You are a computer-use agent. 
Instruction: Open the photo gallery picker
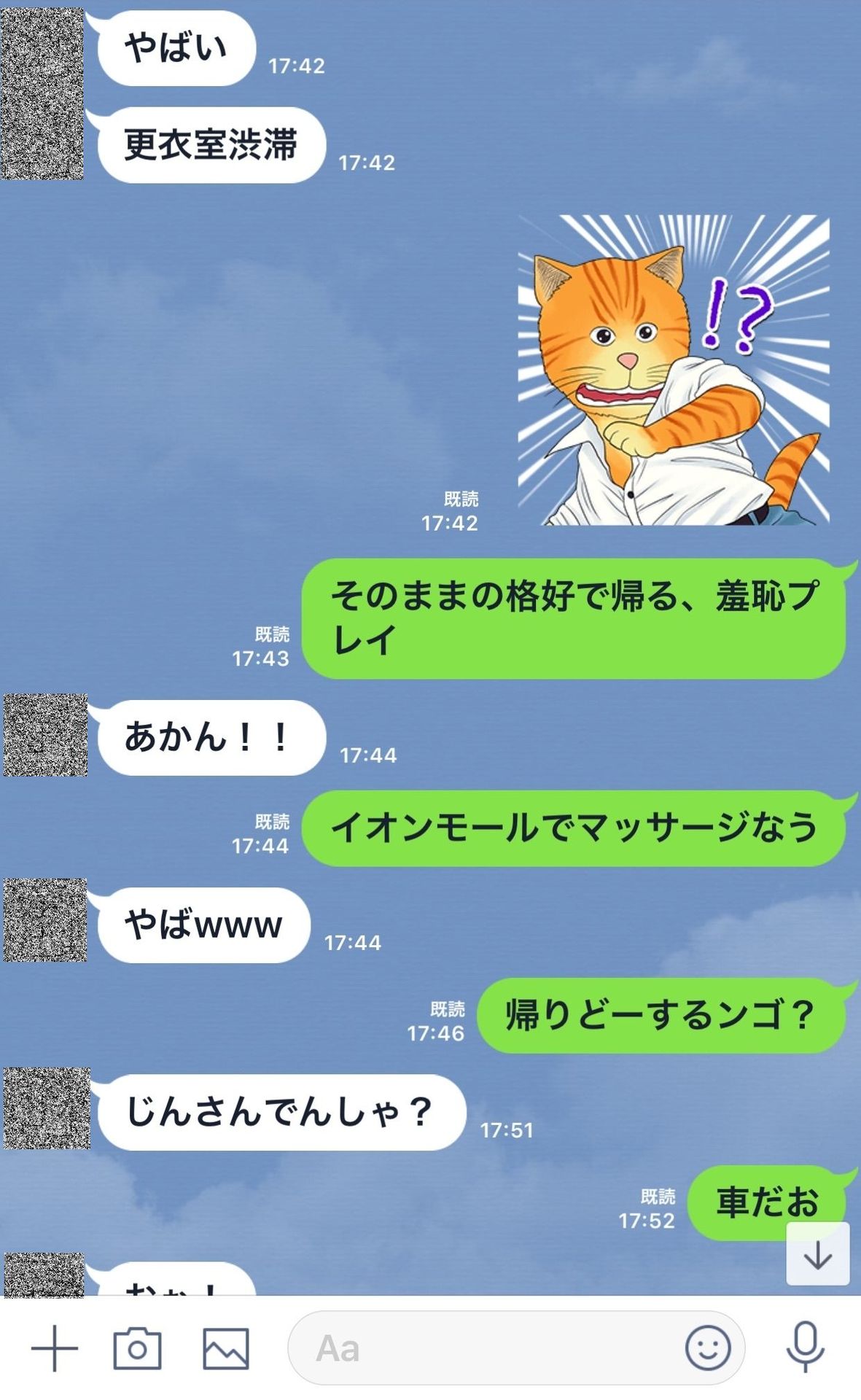[225, 1348]
